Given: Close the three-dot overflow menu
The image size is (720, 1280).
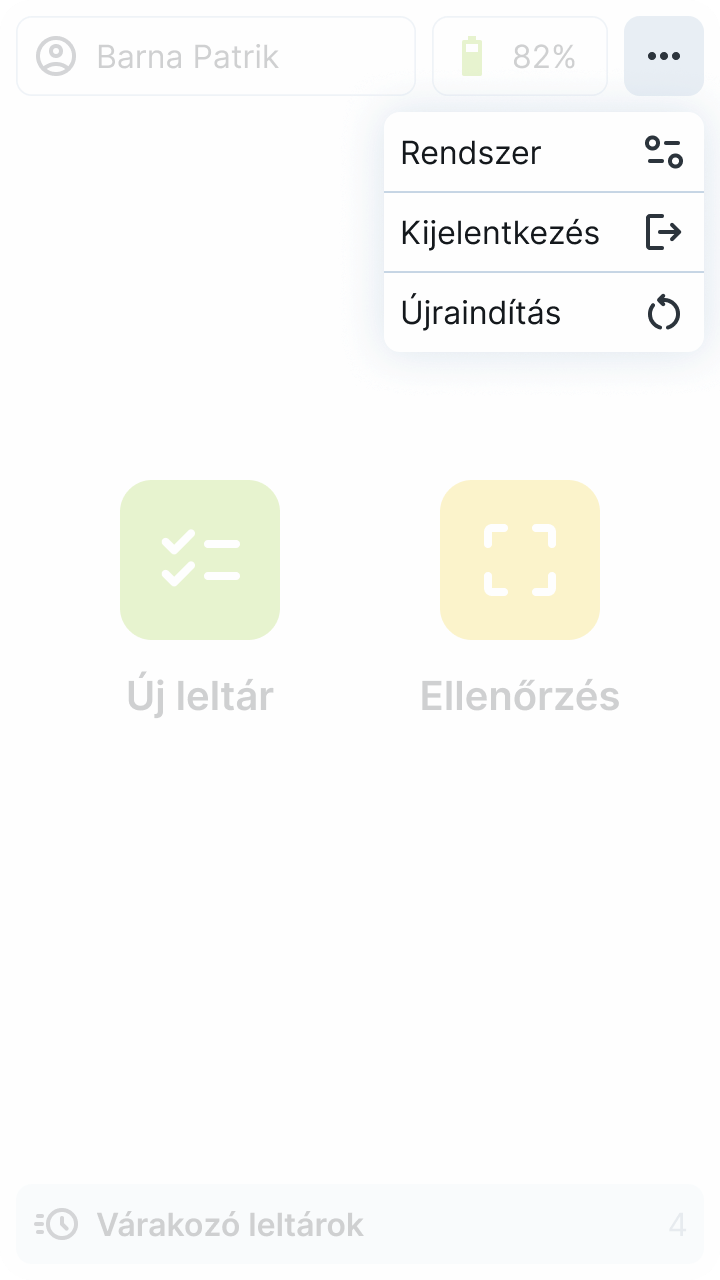Looking at the screenshot, I should pyautogui.click(x=664, y=57).
